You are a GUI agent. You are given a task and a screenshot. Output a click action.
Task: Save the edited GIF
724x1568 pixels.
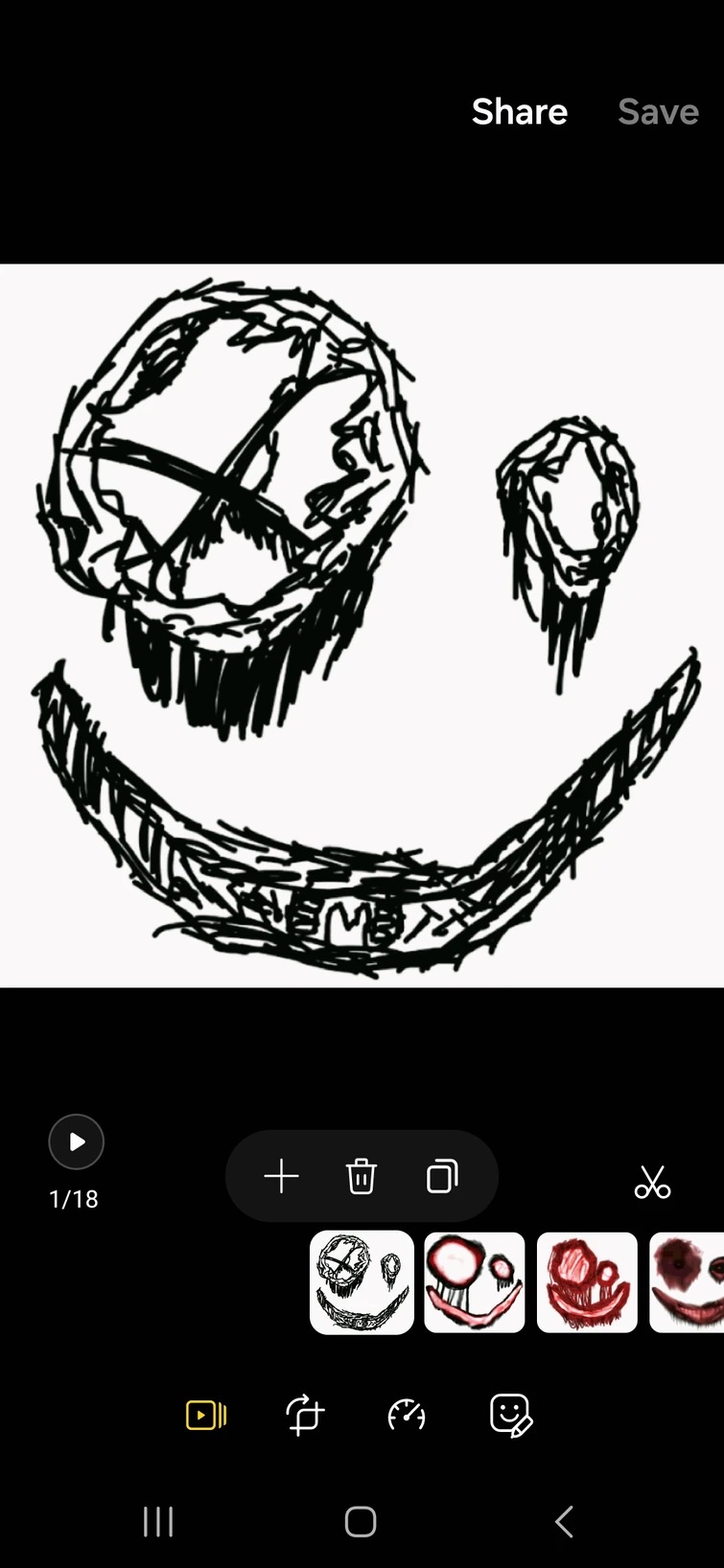tap(658, 112)
